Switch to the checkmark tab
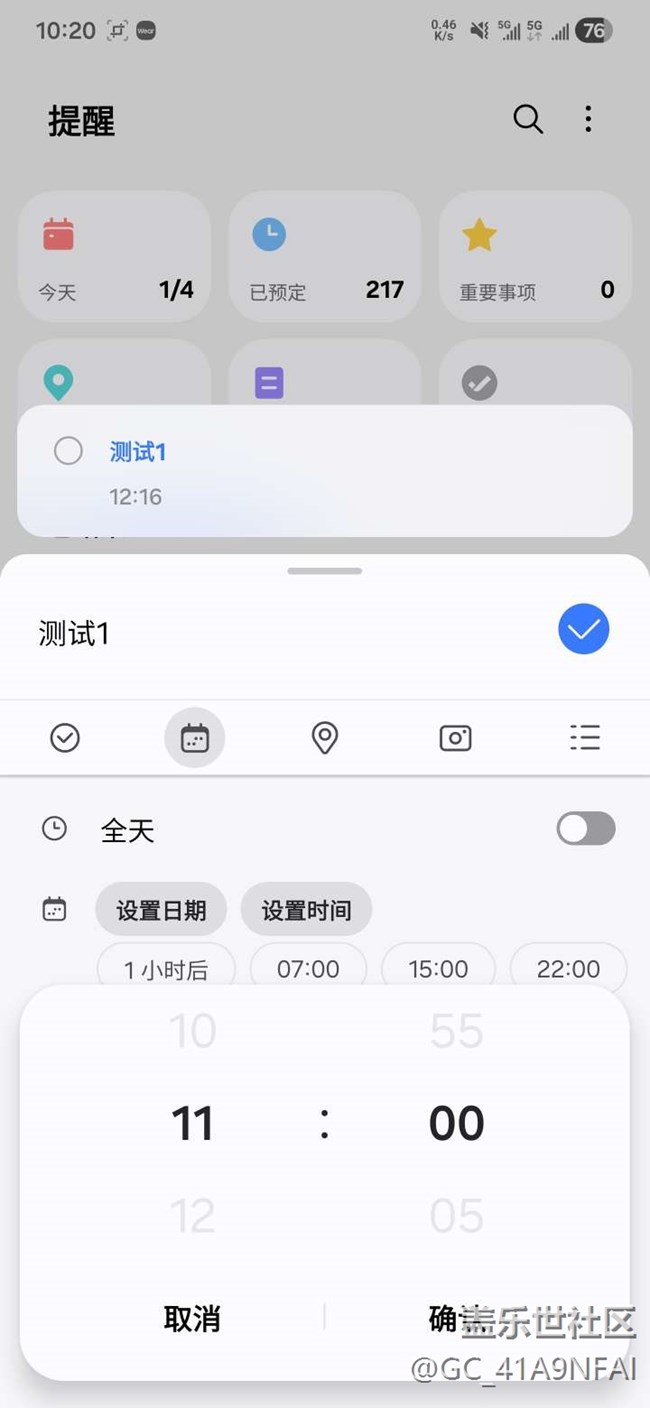This screenshot has width=650, height=1408. click(x=65, y=738)
